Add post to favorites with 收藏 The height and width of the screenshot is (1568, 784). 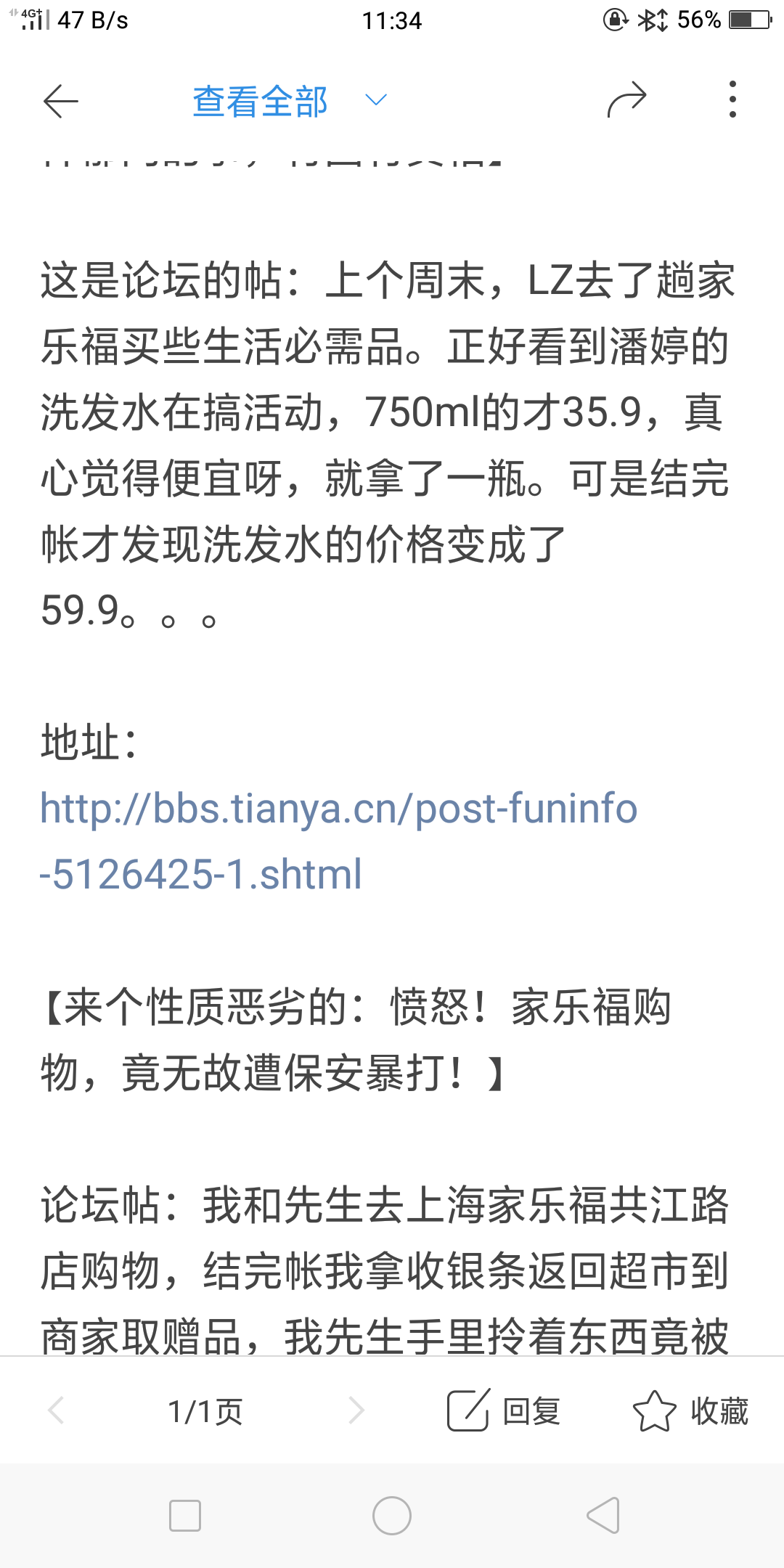click(690, 1410)
